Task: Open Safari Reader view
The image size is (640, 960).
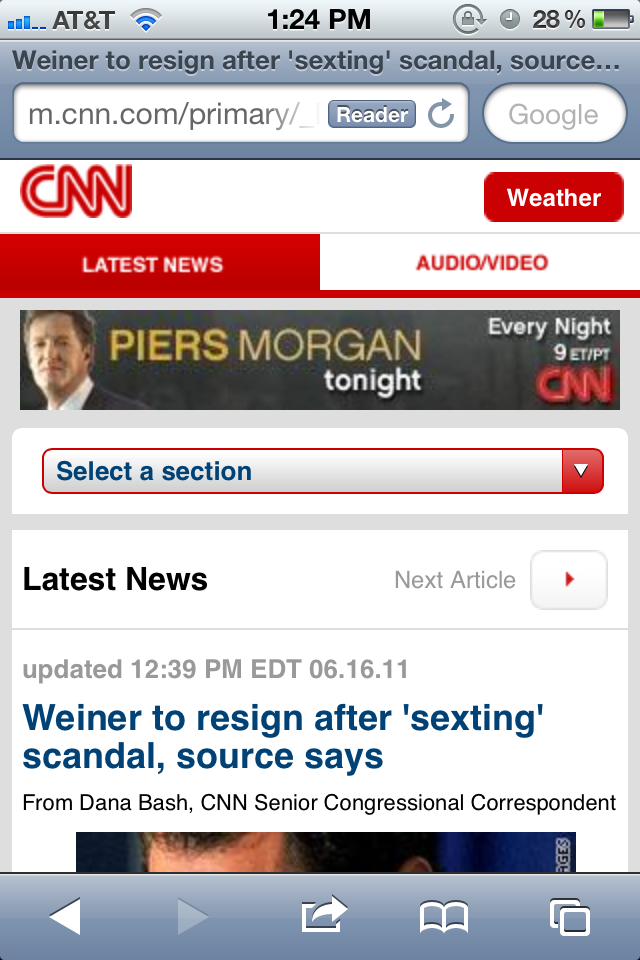Action: coord(371,114)
